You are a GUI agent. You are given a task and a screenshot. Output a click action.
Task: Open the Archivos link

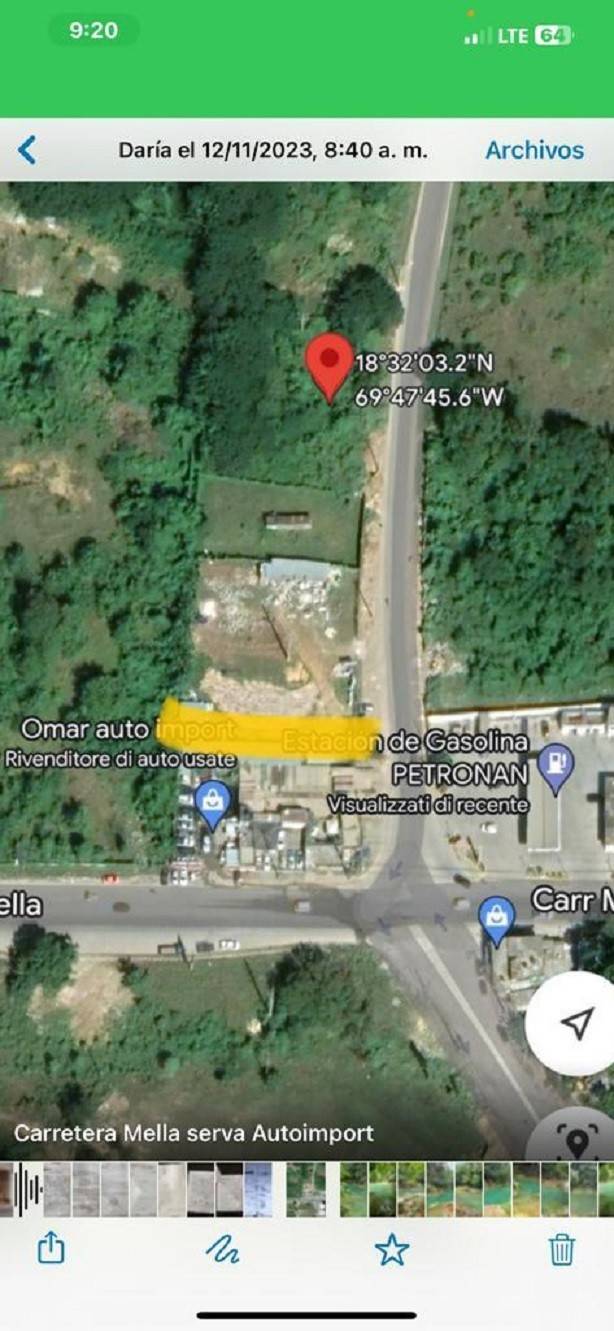(534, 150)
